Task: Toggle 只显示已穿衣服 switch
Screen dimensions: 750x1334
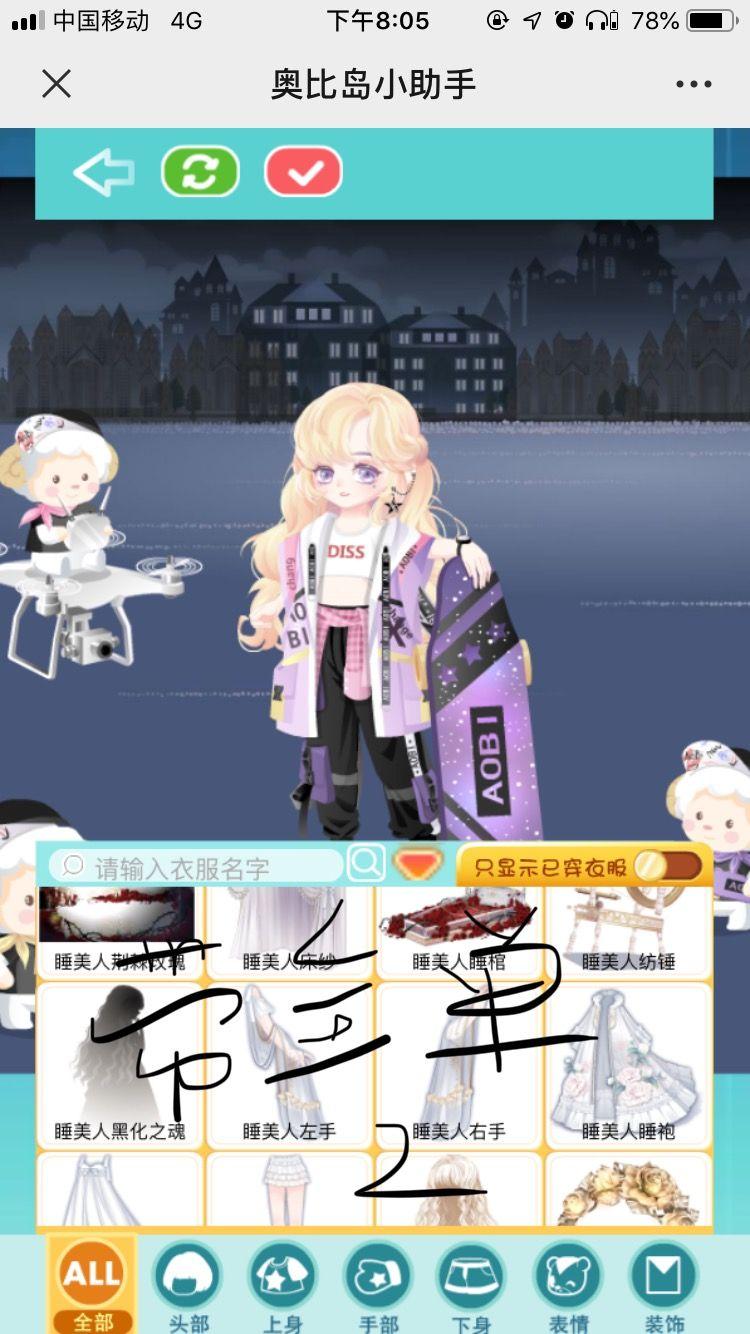Action: [666, 865]
